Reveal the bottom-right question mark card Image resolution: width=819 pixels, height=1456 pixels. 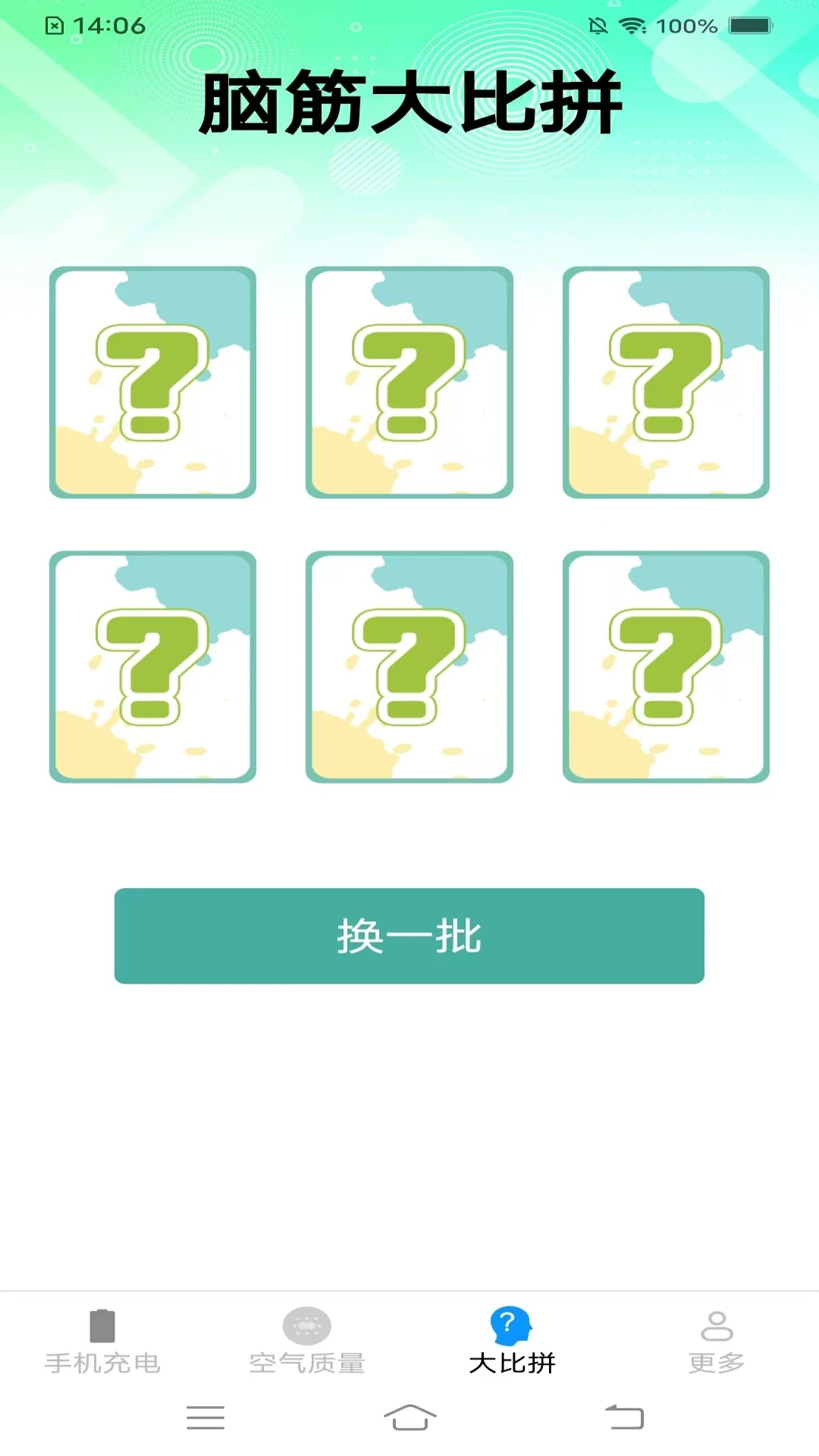[x=666, y=667]
